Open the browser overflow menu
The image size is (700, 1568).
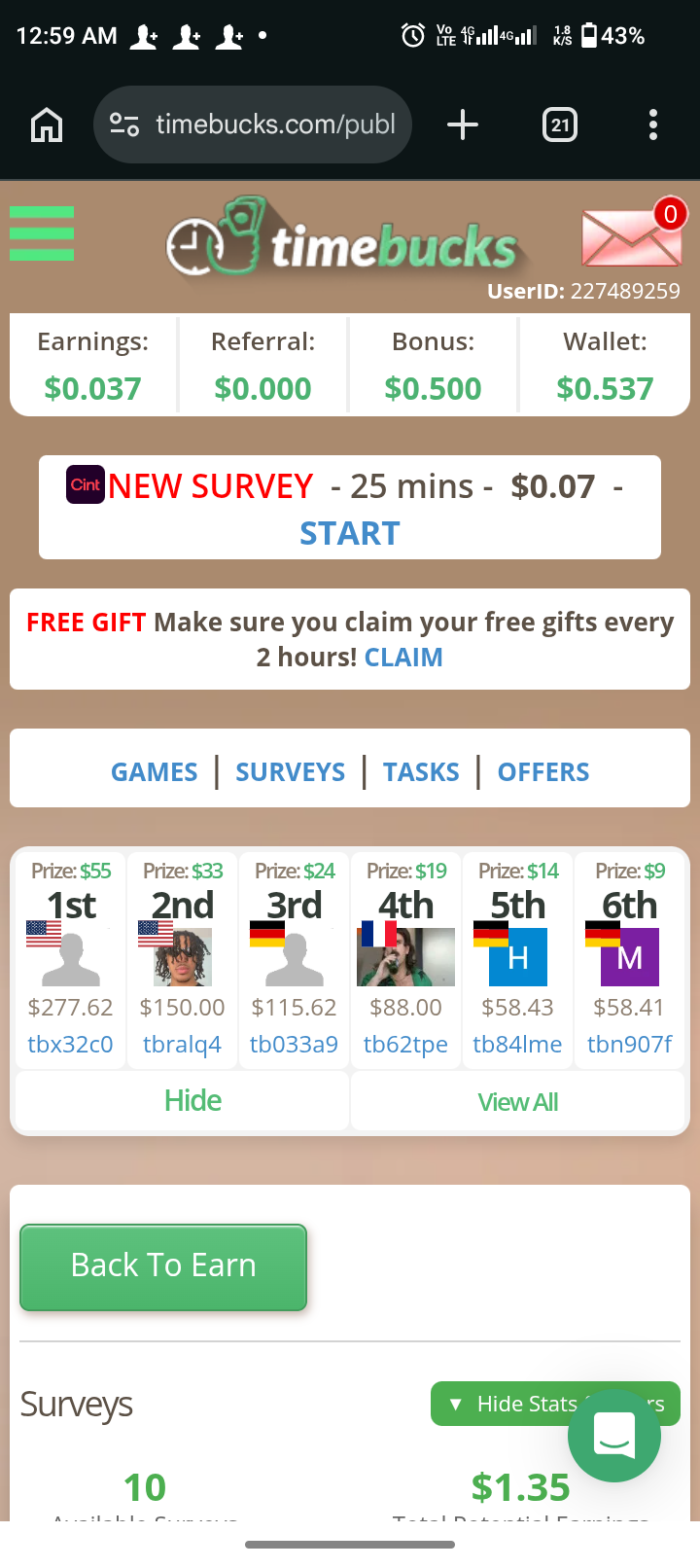pos(653,125)
